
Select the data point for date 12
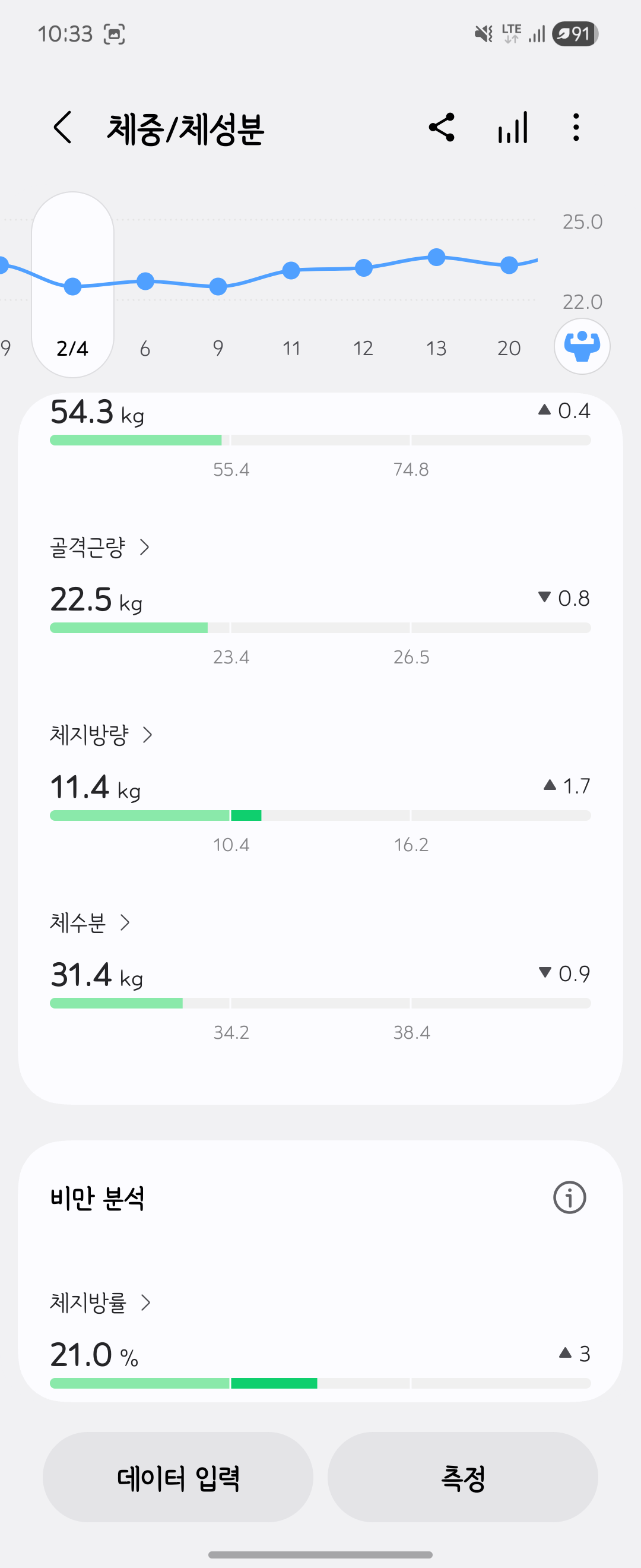pyautogui.click(x=364, y=268)
